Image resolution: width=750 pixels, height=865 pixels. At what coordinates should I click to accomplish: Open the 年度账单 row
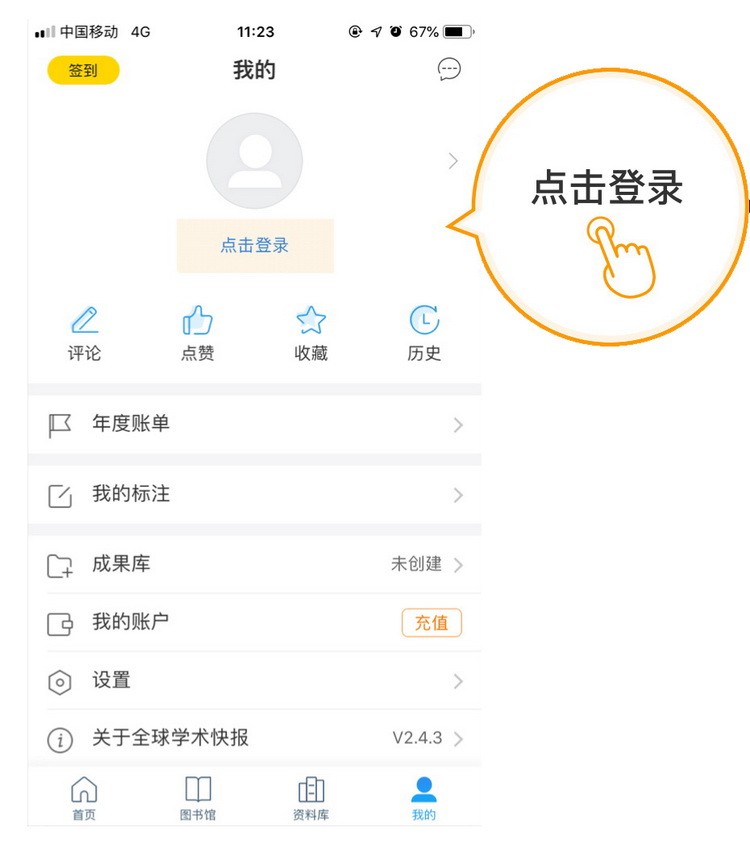click(x=254, y=424)
